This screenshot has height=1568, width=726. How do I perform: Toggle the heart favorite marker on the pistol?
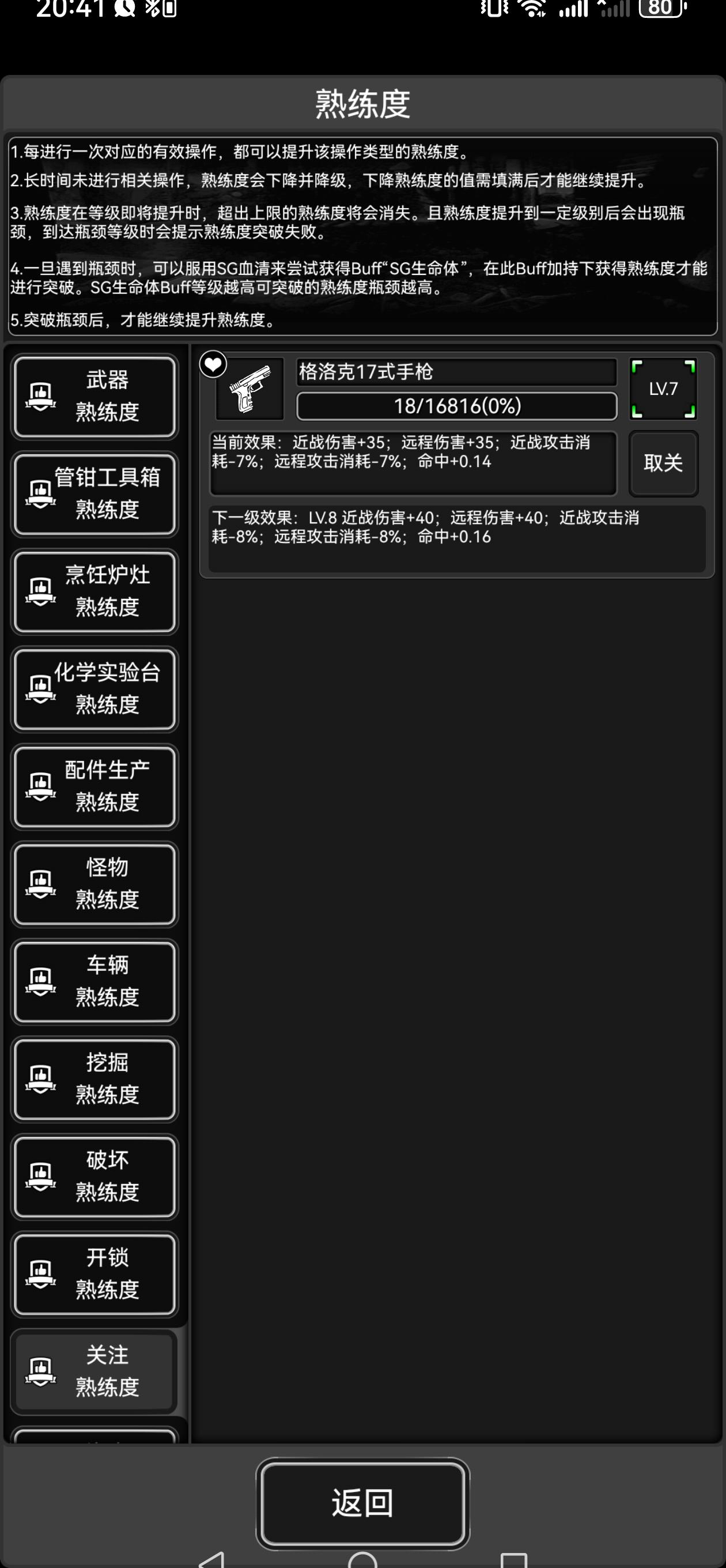[213, 364]
